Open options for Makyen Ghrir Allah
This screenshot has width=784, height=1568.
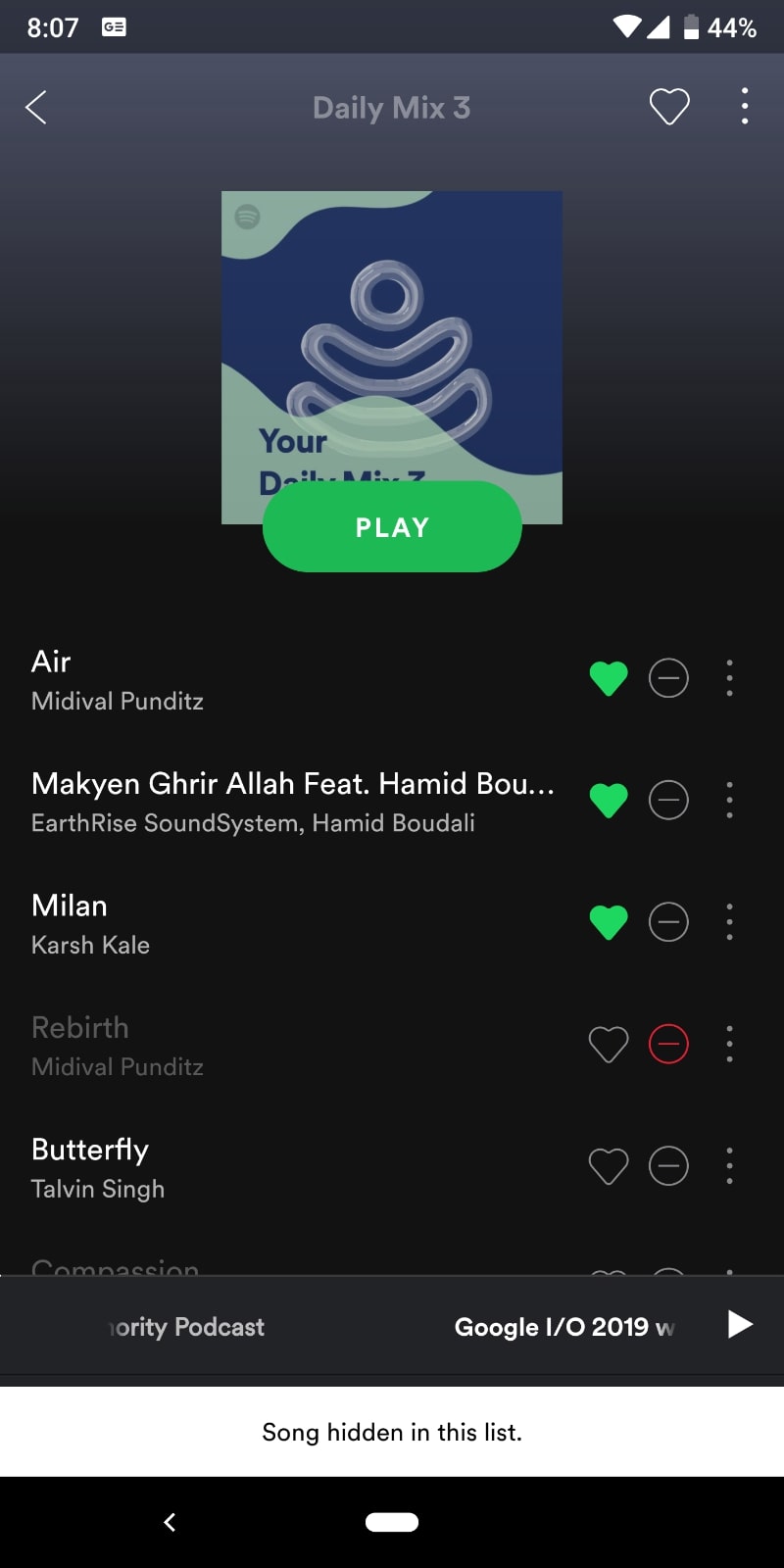pos(729,800)
